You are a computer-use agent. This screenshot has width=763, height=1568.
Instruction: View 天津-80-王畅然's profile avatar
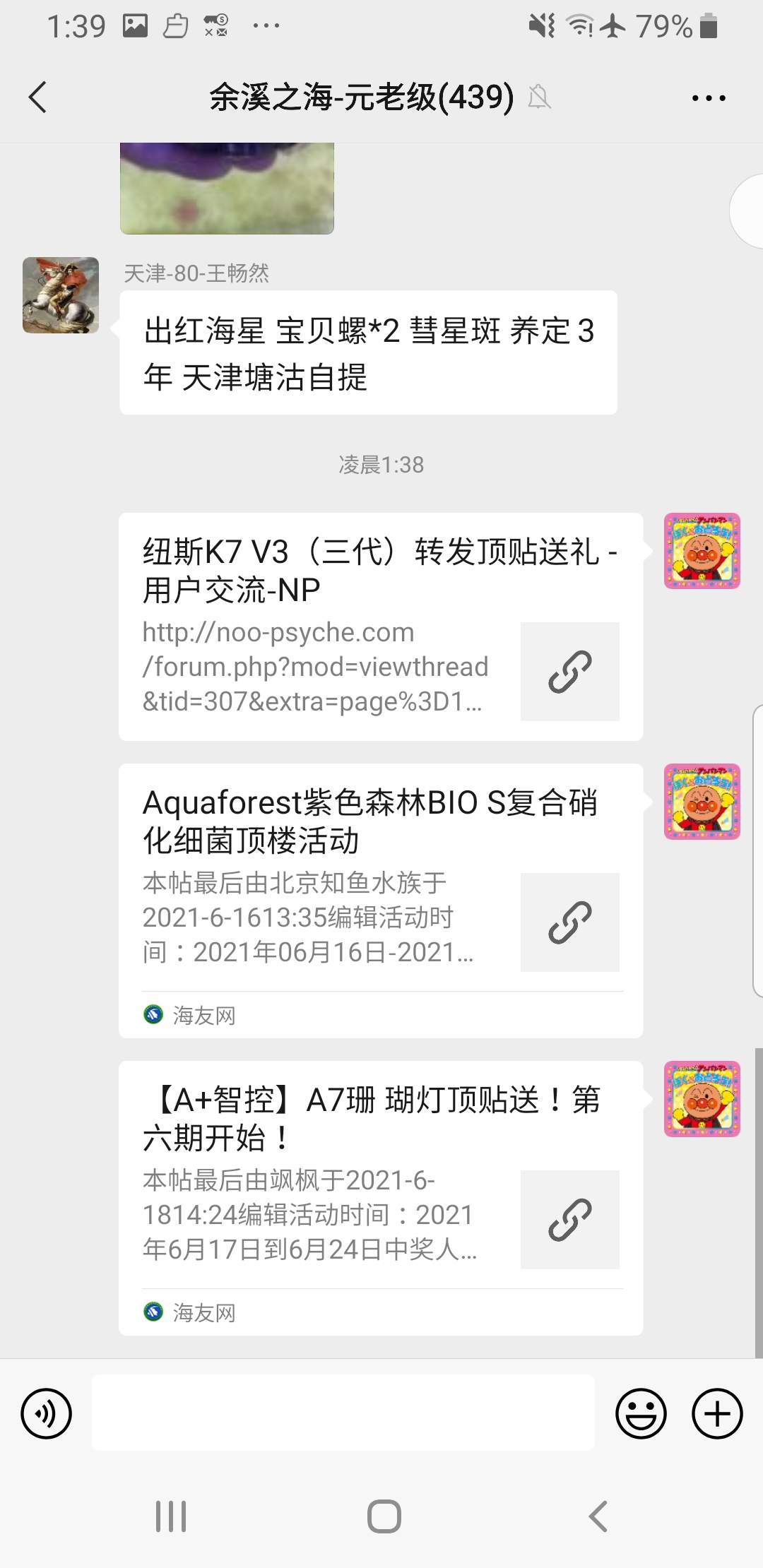pyautogui.click(x=61, y=295)
